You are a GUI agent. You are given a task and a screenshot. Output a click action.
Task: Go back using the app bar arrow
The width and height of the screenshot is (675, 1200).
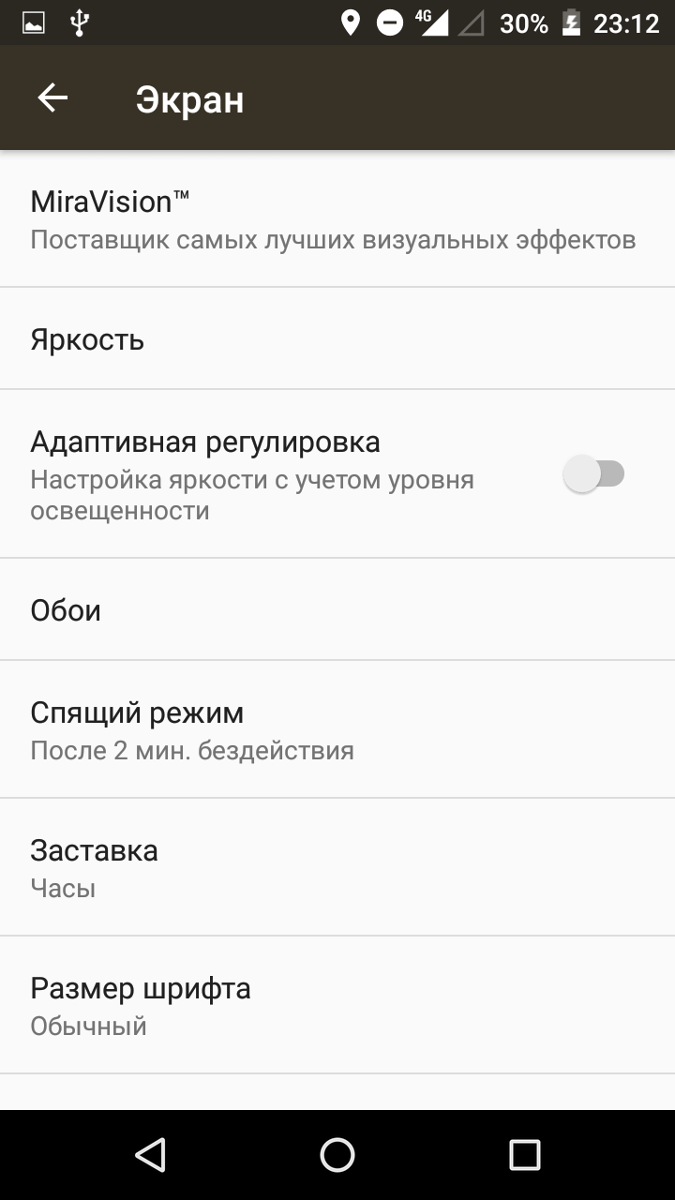(x=52, y=98)
